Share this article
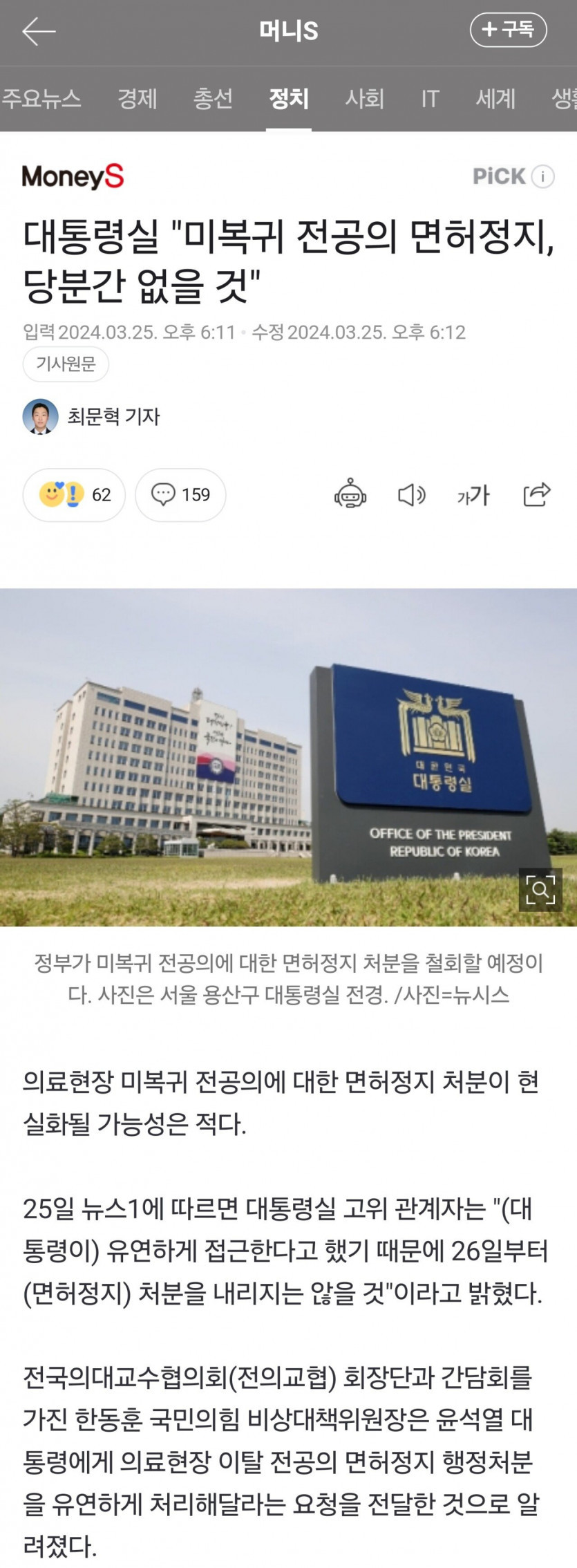 [537, 495]
